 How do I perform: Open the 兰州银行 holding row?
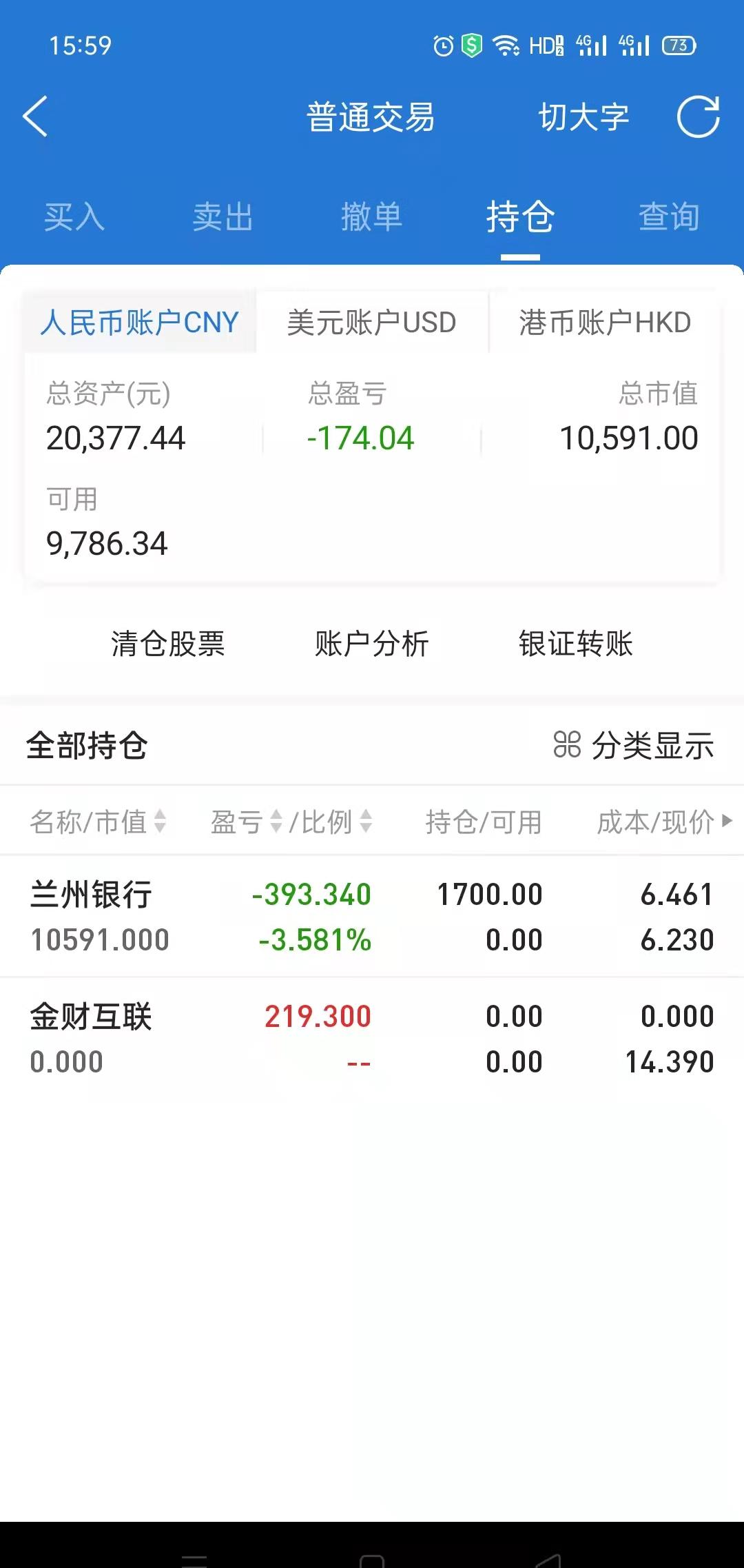tap(372, 917)
